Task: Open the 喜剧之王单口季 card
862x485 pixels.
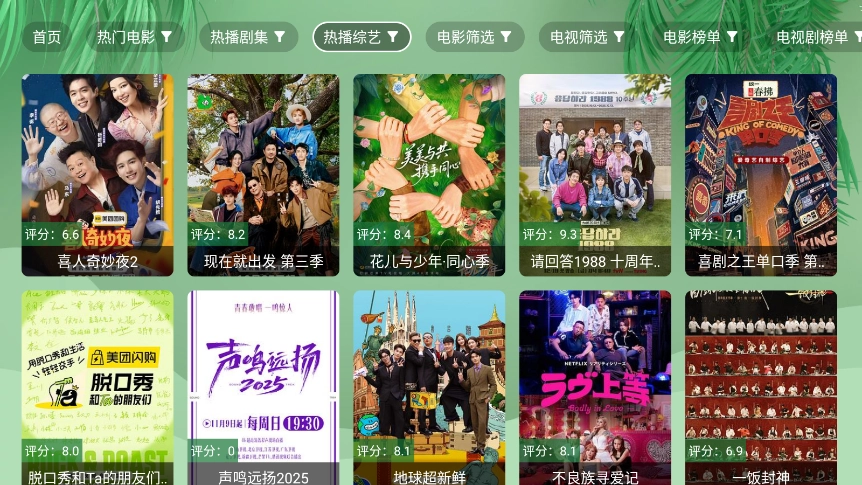Action: coord(761,175)
